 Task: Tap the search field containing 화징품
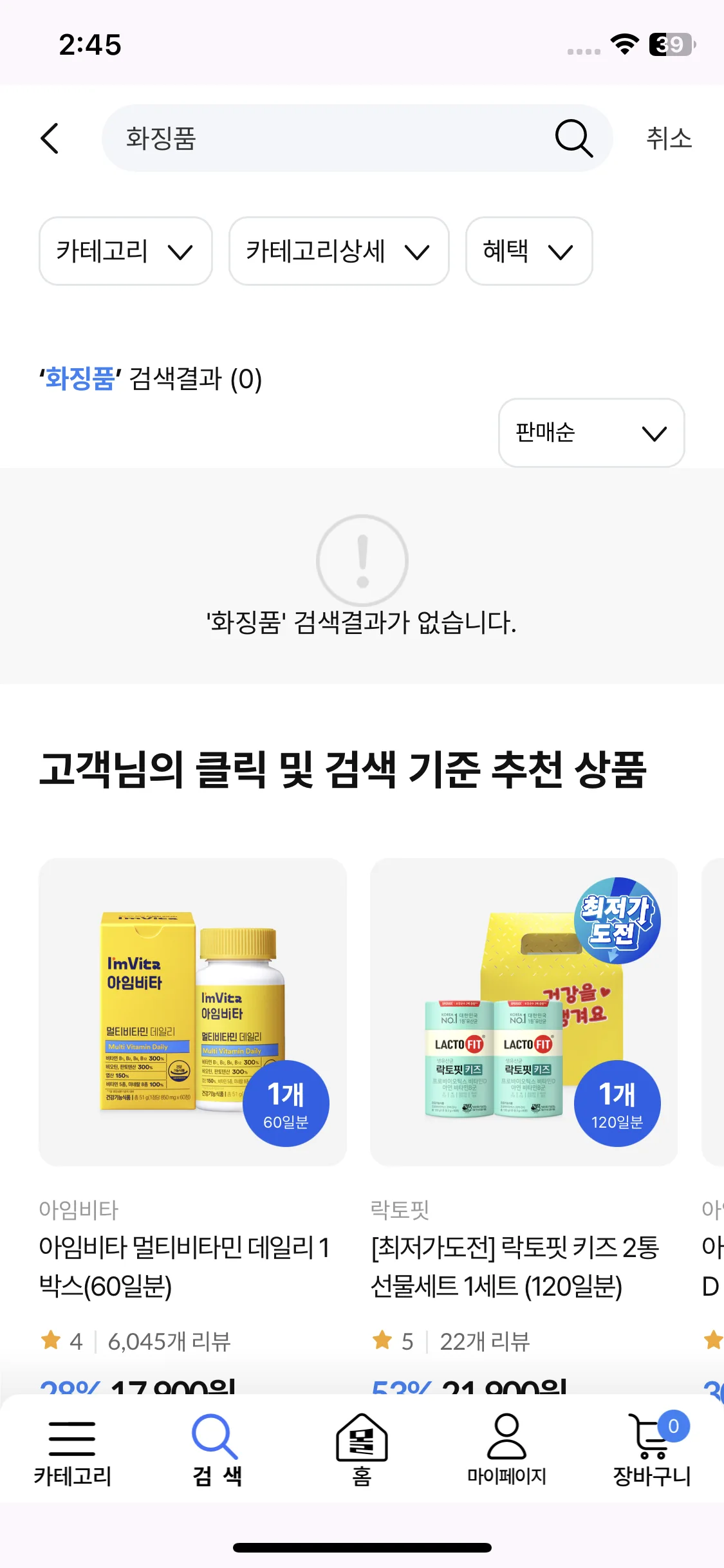tap(322, 138)
